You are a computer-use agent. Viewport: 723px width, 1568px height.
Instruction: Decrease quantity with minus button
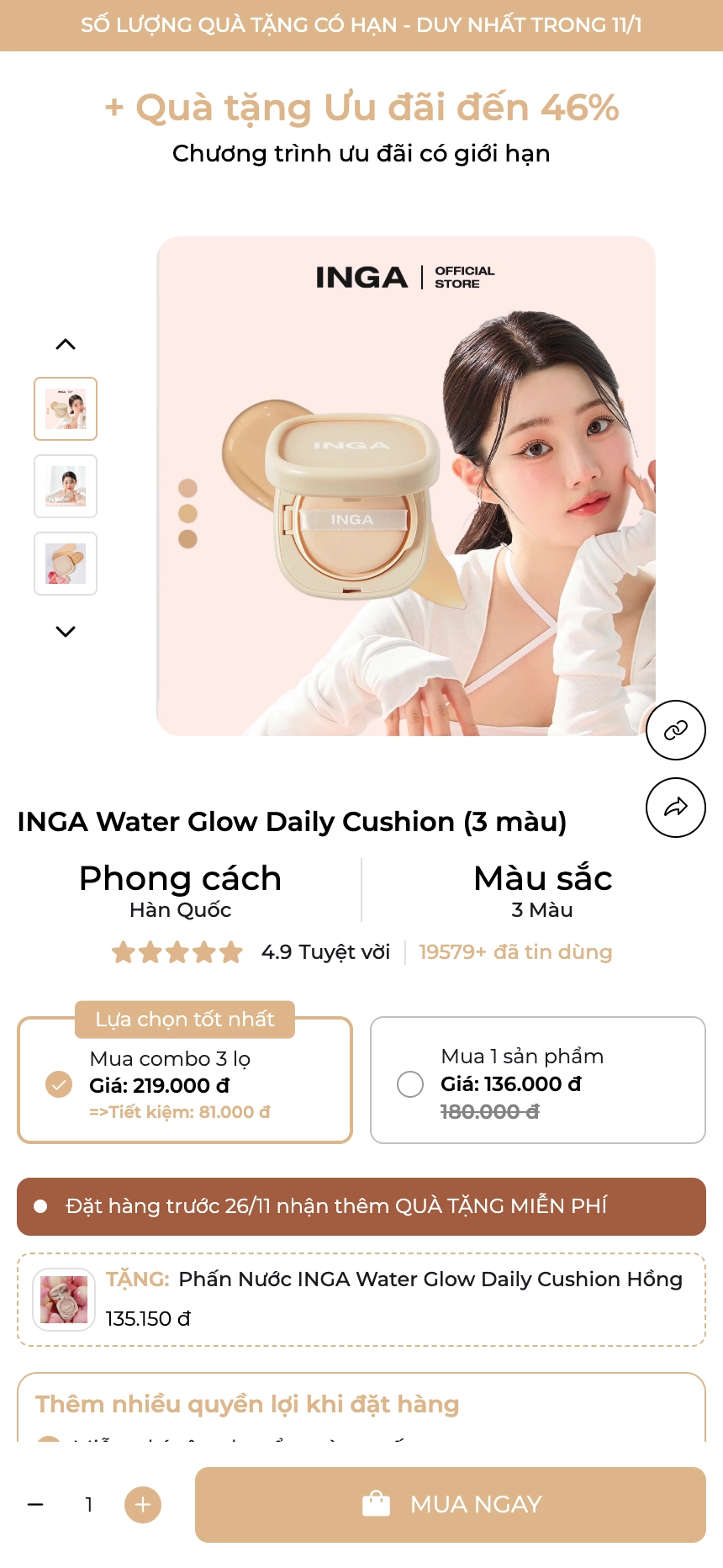pos(35,1504)
